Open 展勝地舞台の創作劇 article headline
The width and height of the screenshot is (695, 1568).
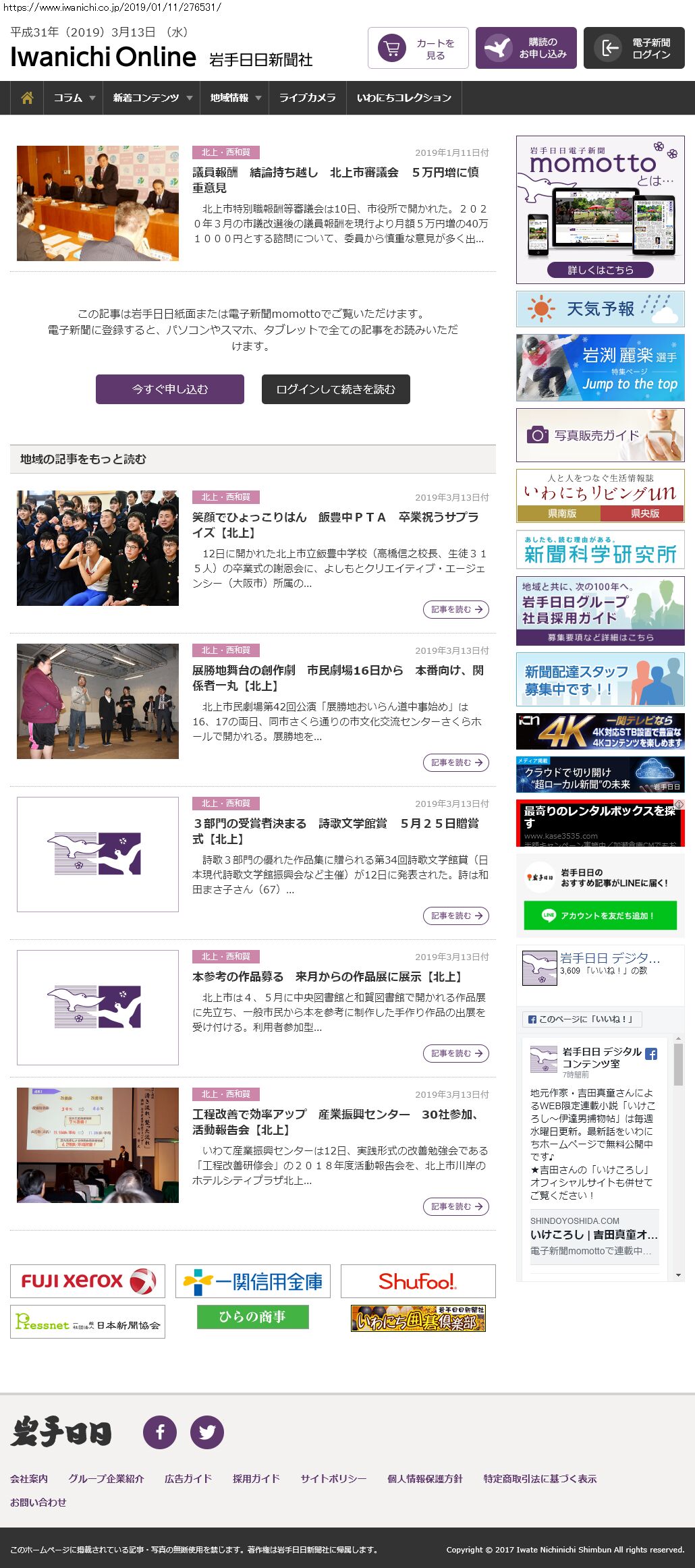(x=337, y=677)
